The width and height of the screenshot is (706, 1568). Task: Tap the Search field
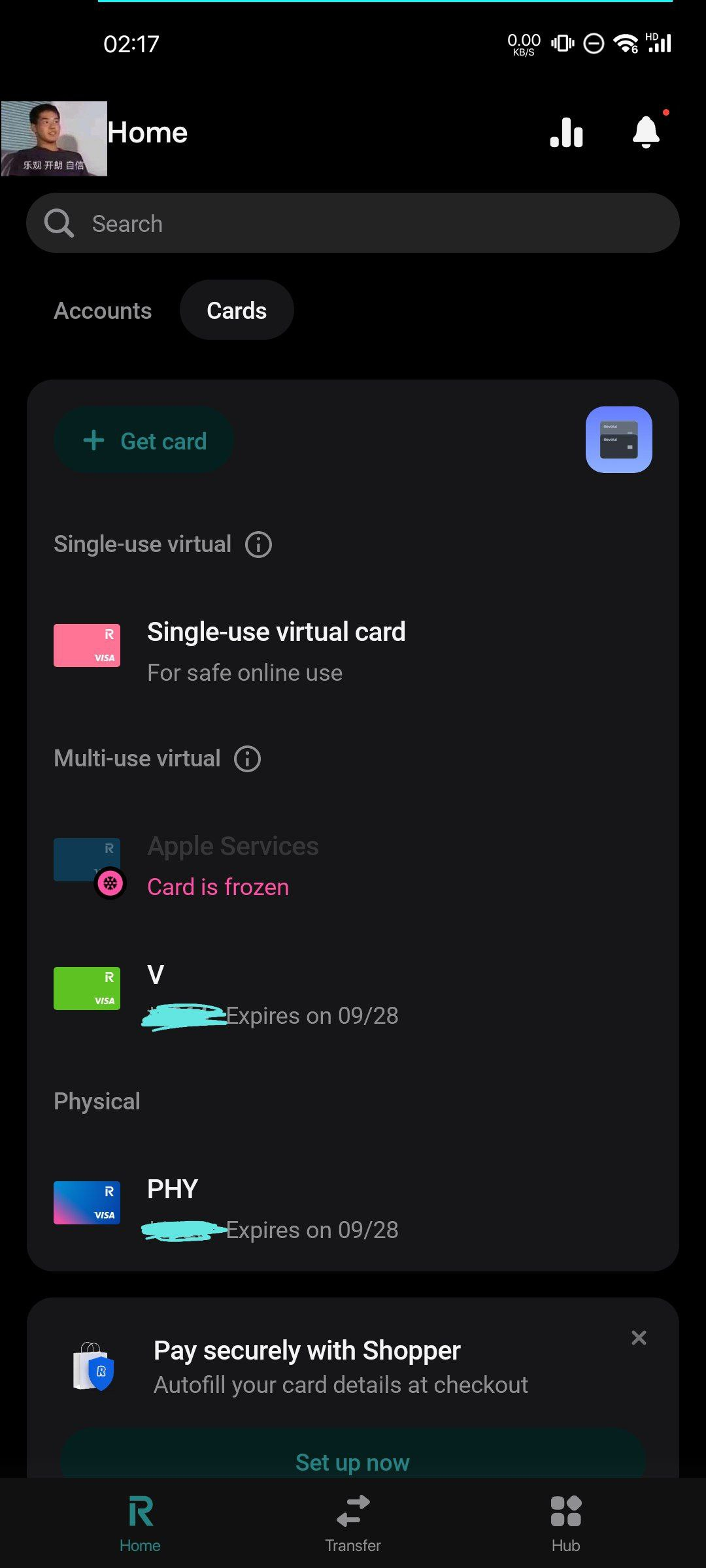pyautogui.click(x=353, y=223)
